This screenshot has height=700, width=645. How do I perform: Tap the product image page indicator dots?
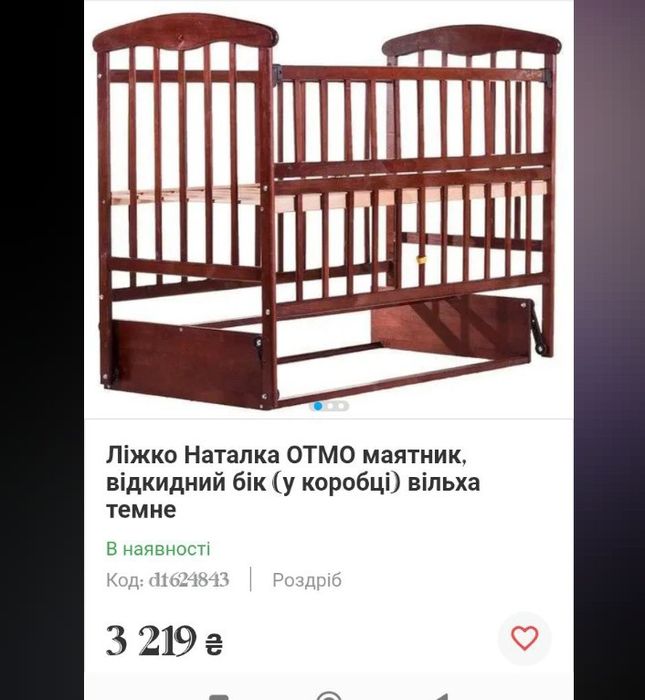point(329,406)
